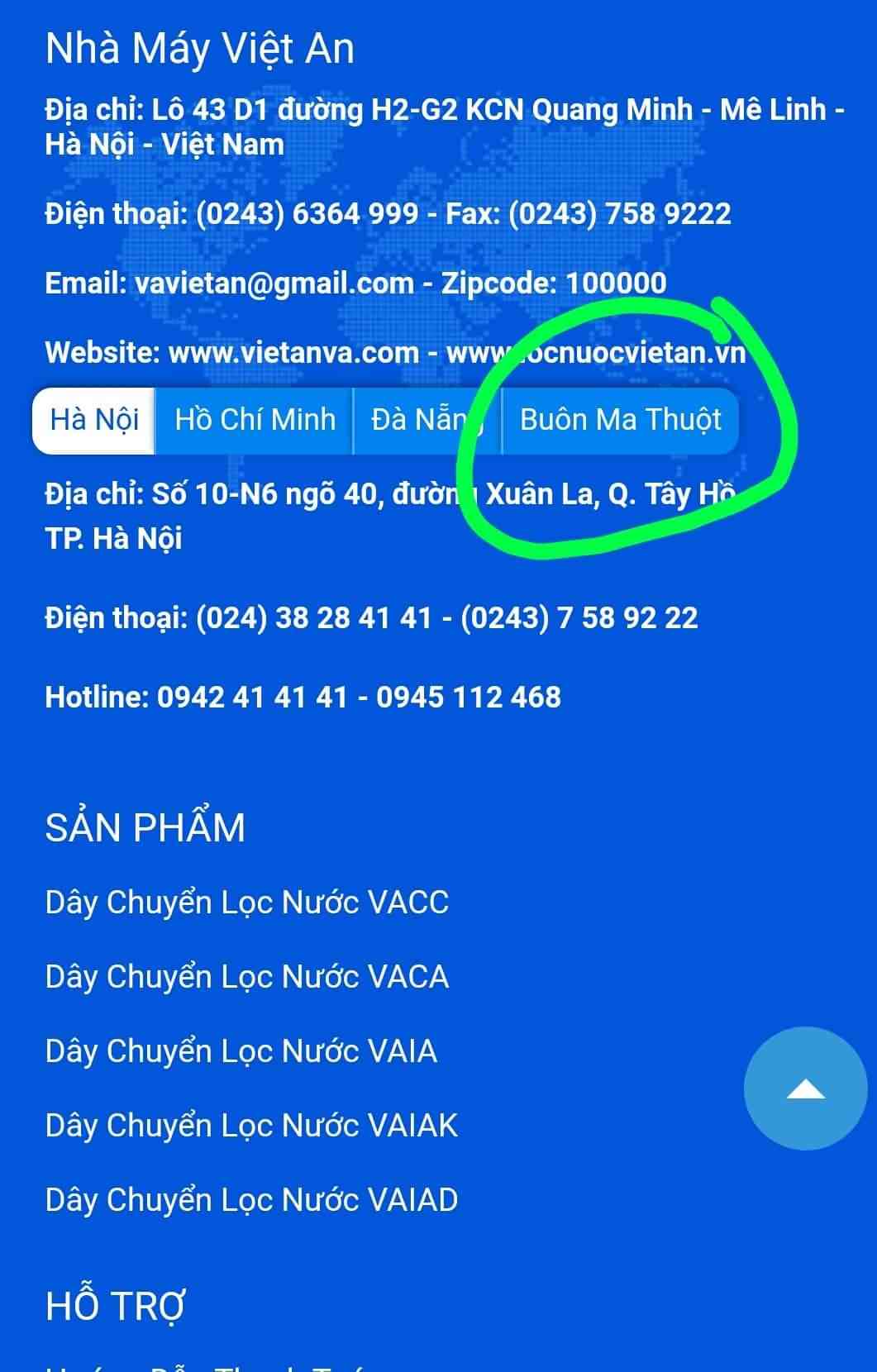Tap the scroll-to-top arrow button
This screenshot has height=1372, width=877.
(805, 1089)
